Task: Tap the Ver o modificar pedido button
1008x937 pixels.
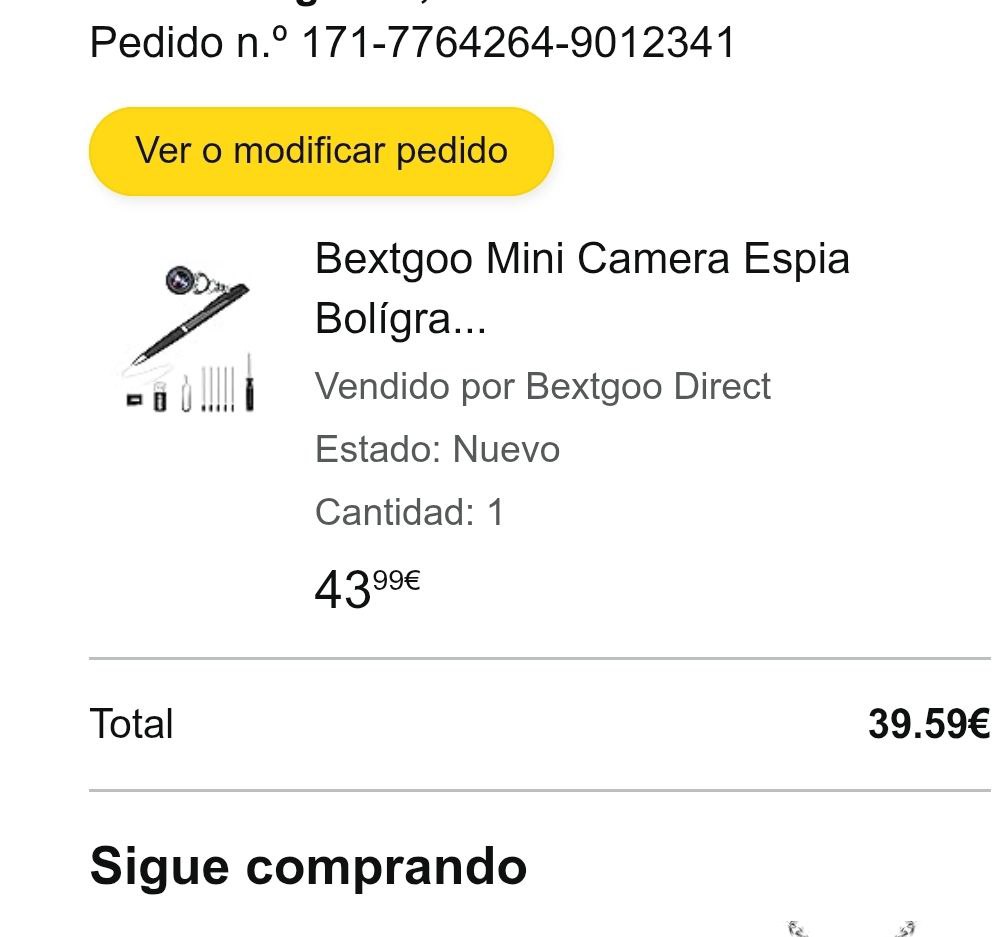Action: coord(321,151)
